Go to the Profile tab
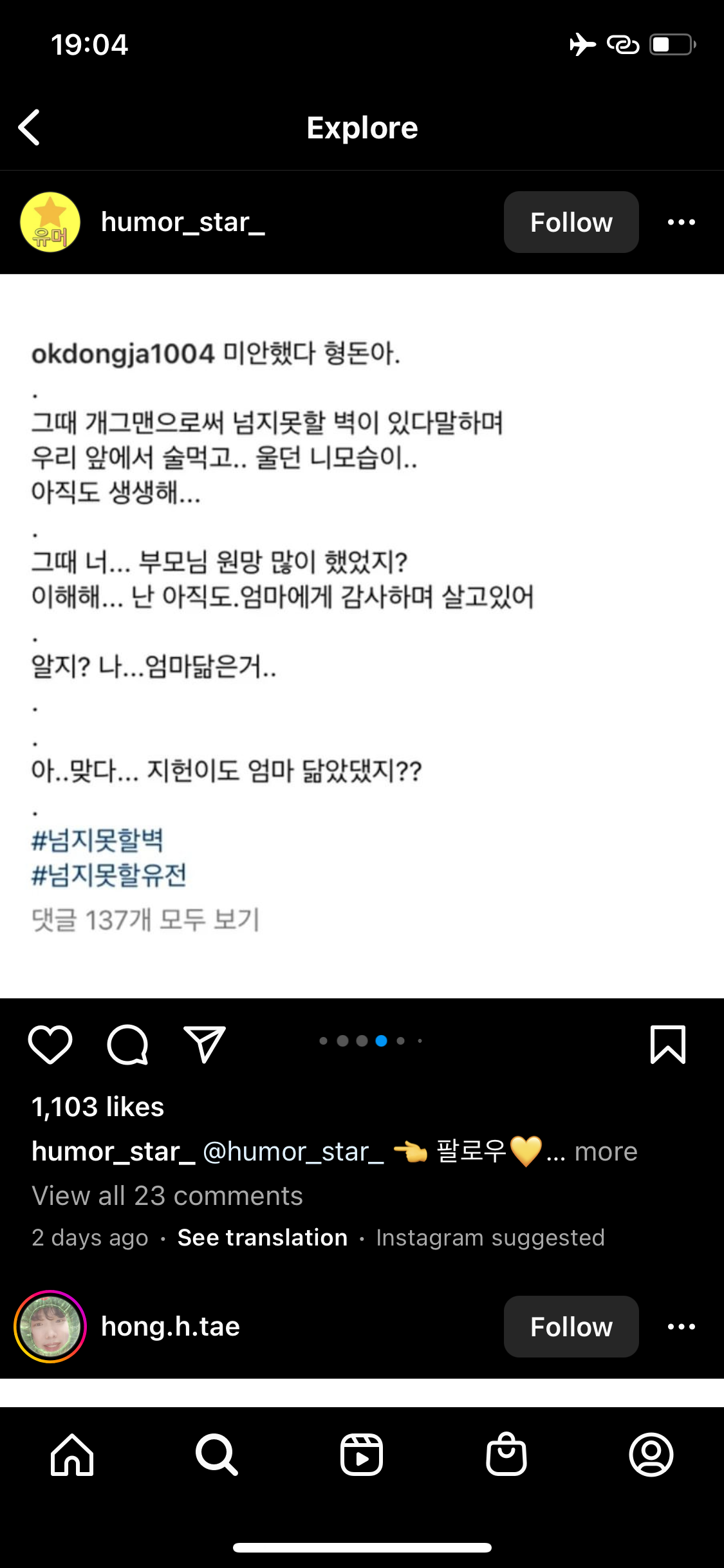 tap(651, 1455)
